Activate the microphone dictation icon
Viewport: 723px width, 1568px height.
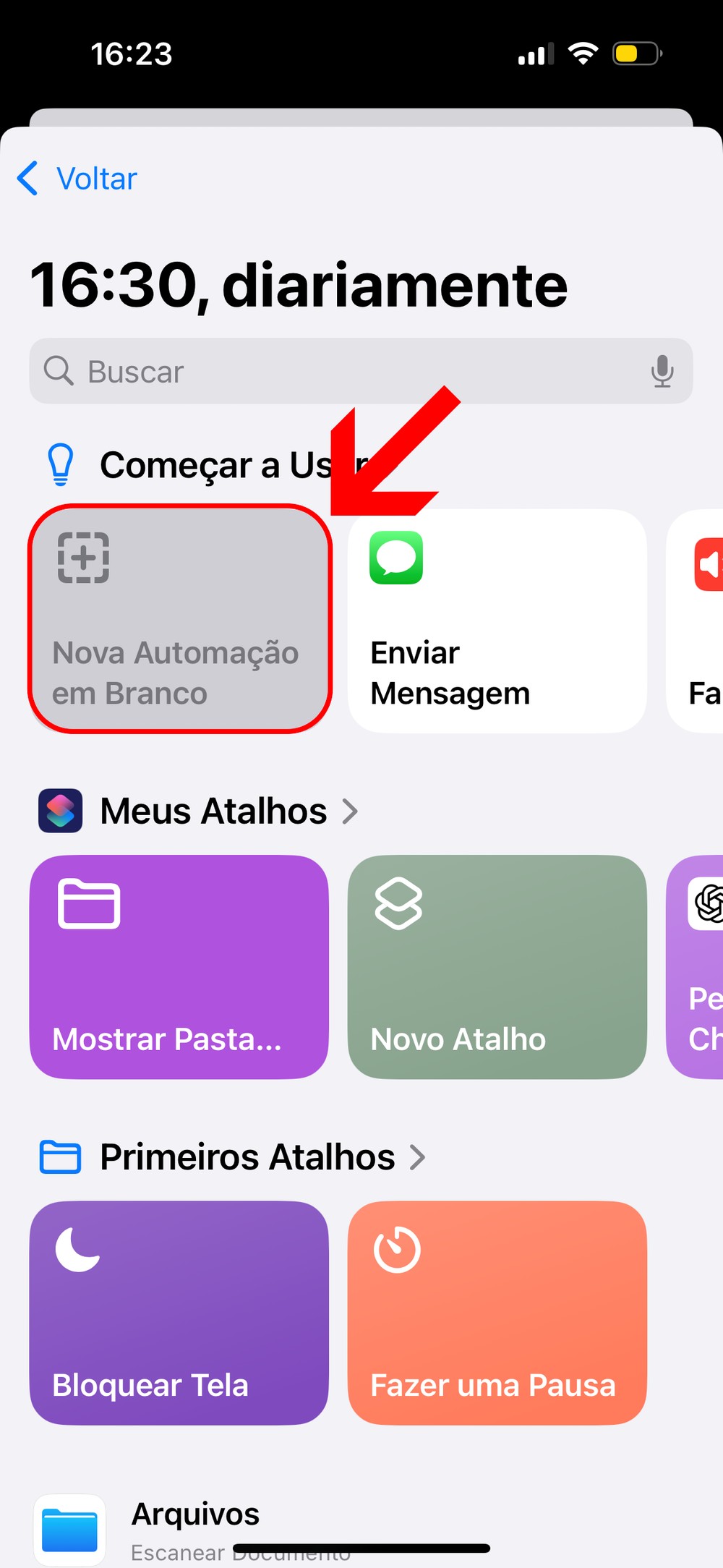[x=662, y=372]
